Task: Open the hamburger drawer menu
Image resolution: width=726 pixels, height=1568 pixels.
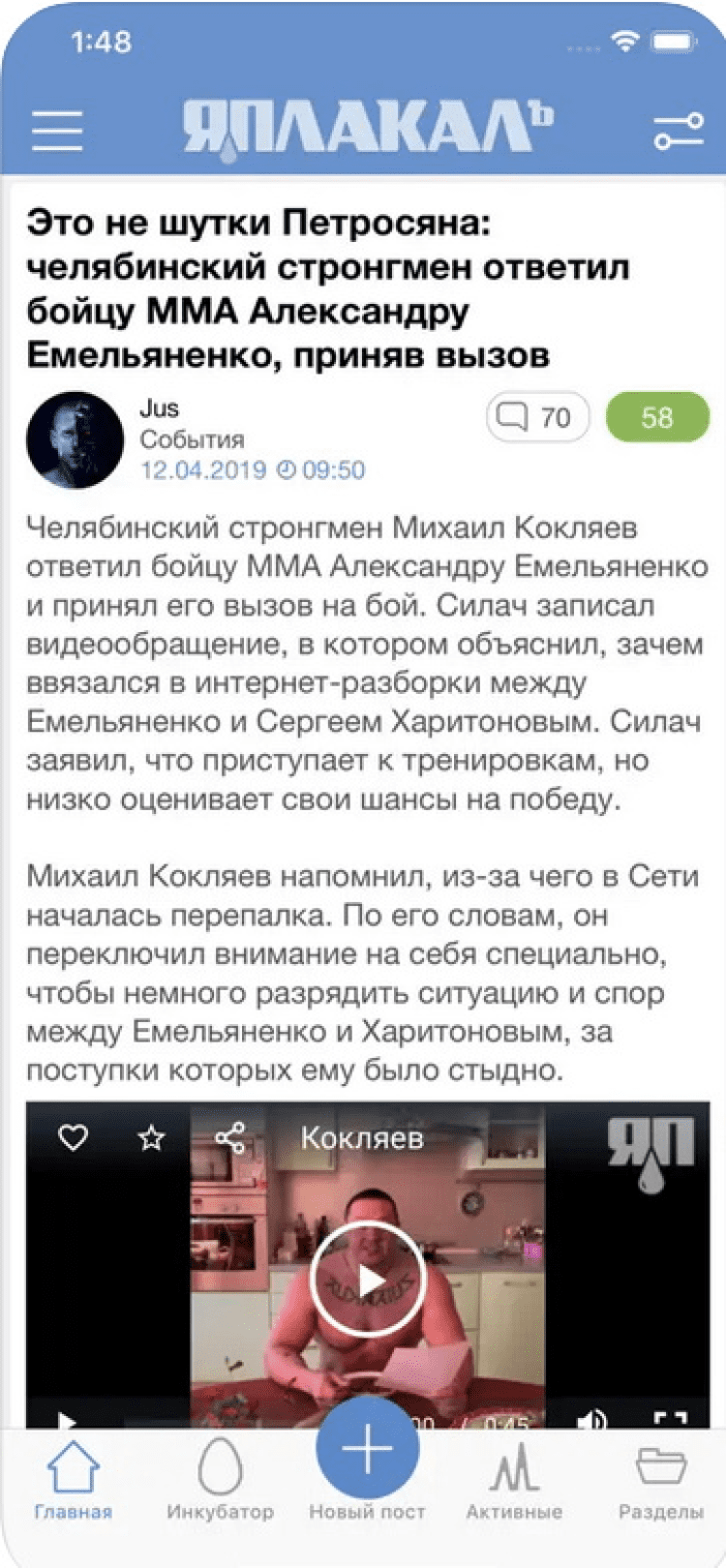Action: click(57, 130)
